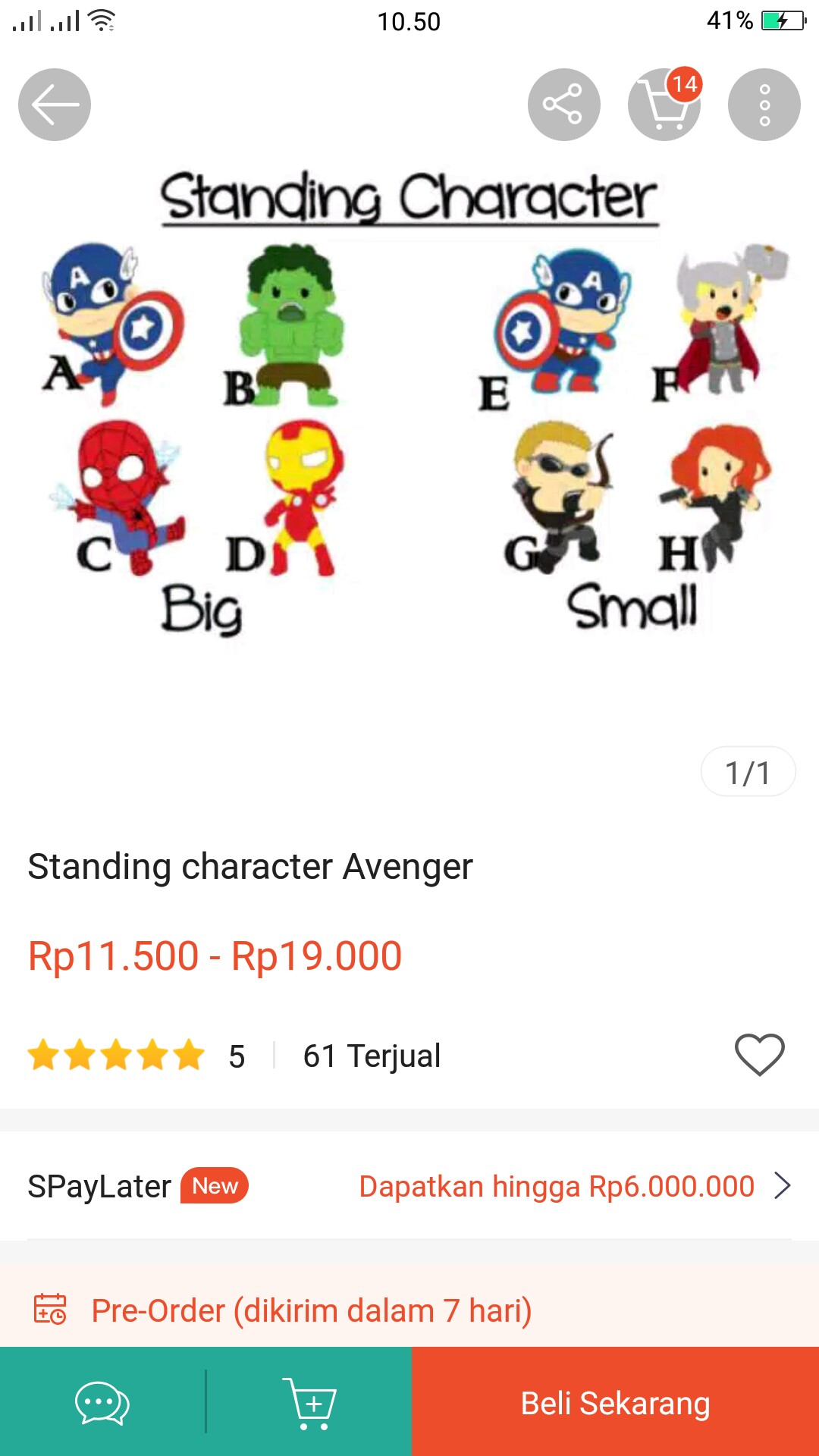Open the more options menu
Screen dimensions: 819x1456
pos(764,104)
